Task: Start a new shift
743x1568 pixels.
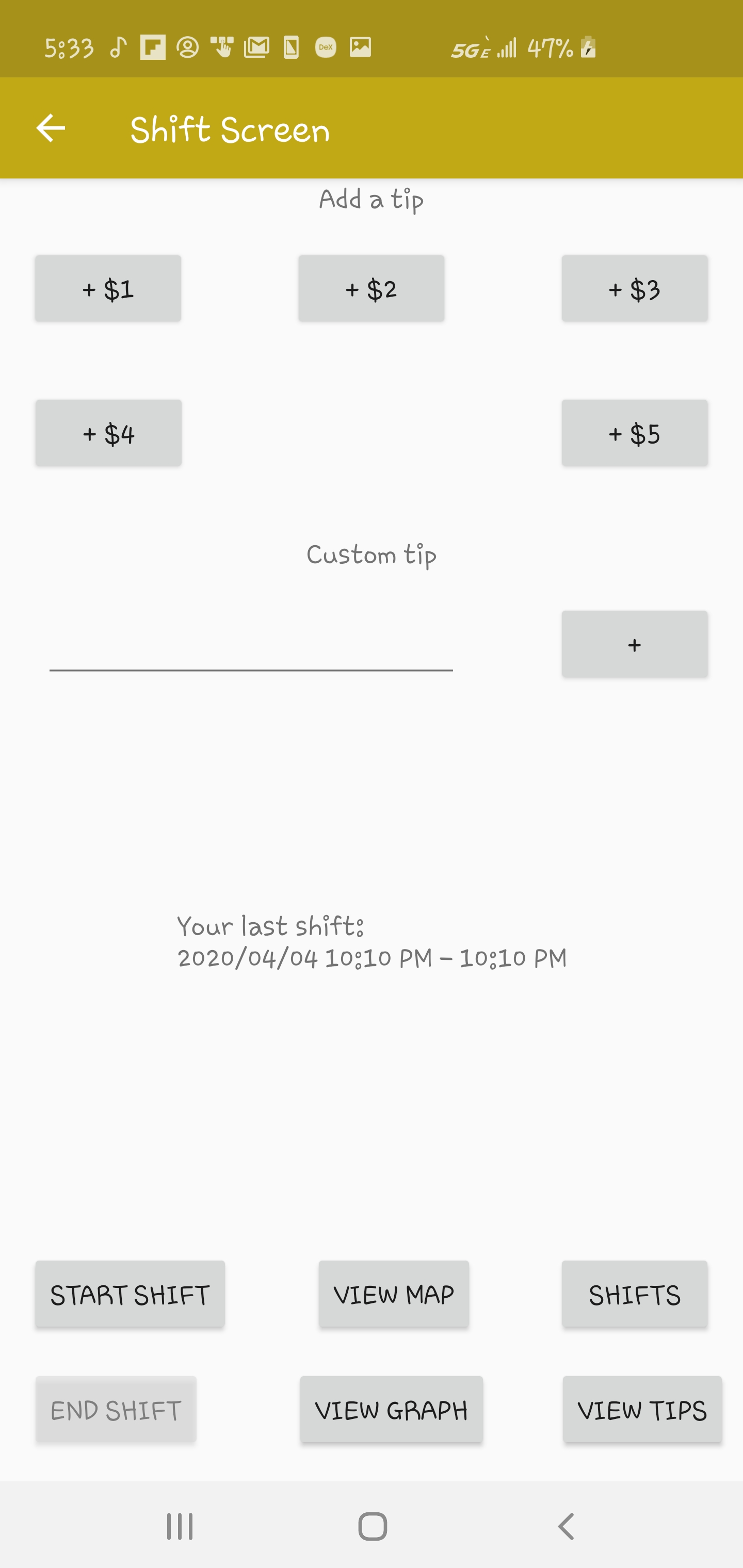Action: 130,1294
